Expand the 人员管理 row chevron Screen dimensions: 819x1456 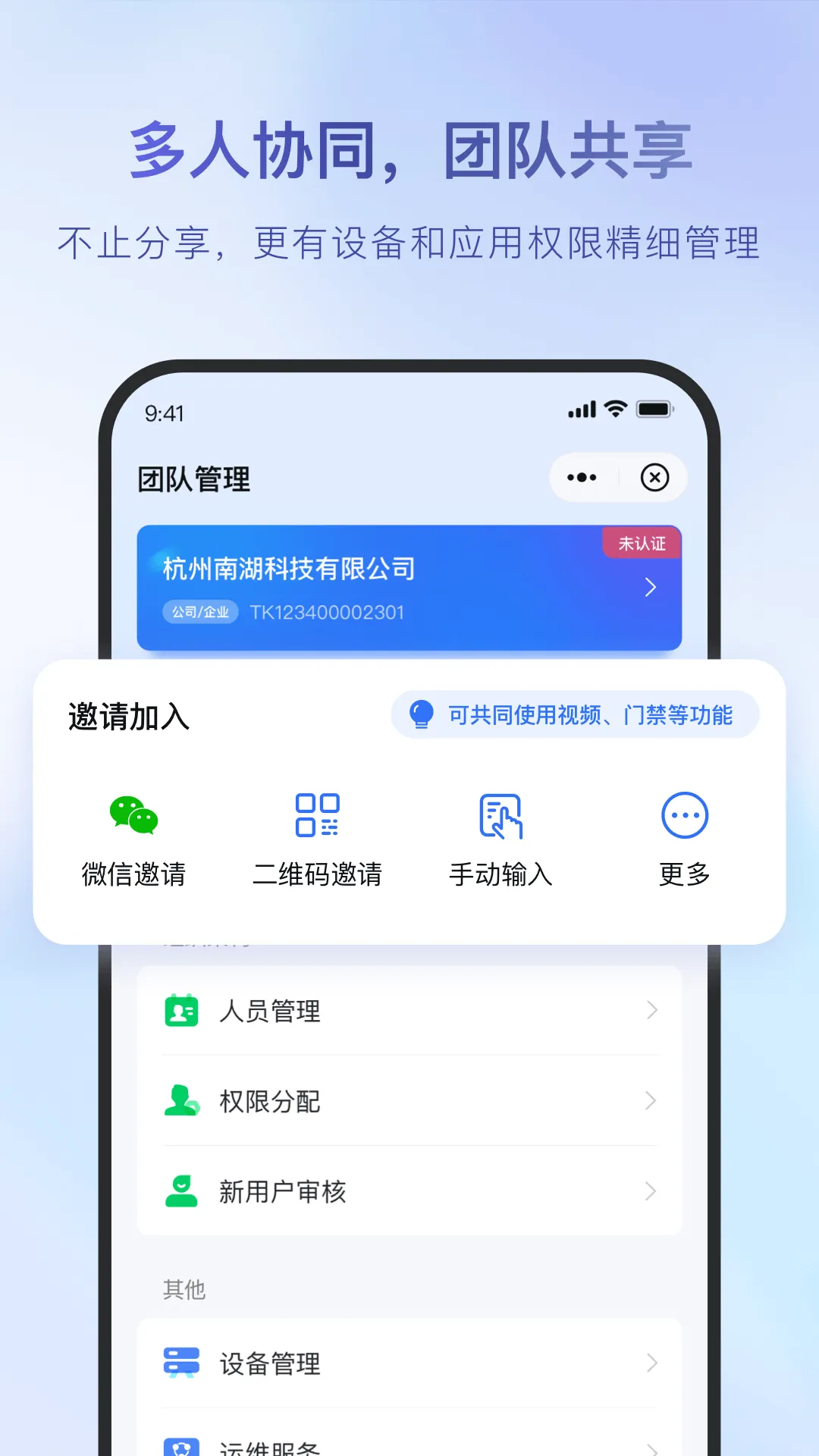651,1009
